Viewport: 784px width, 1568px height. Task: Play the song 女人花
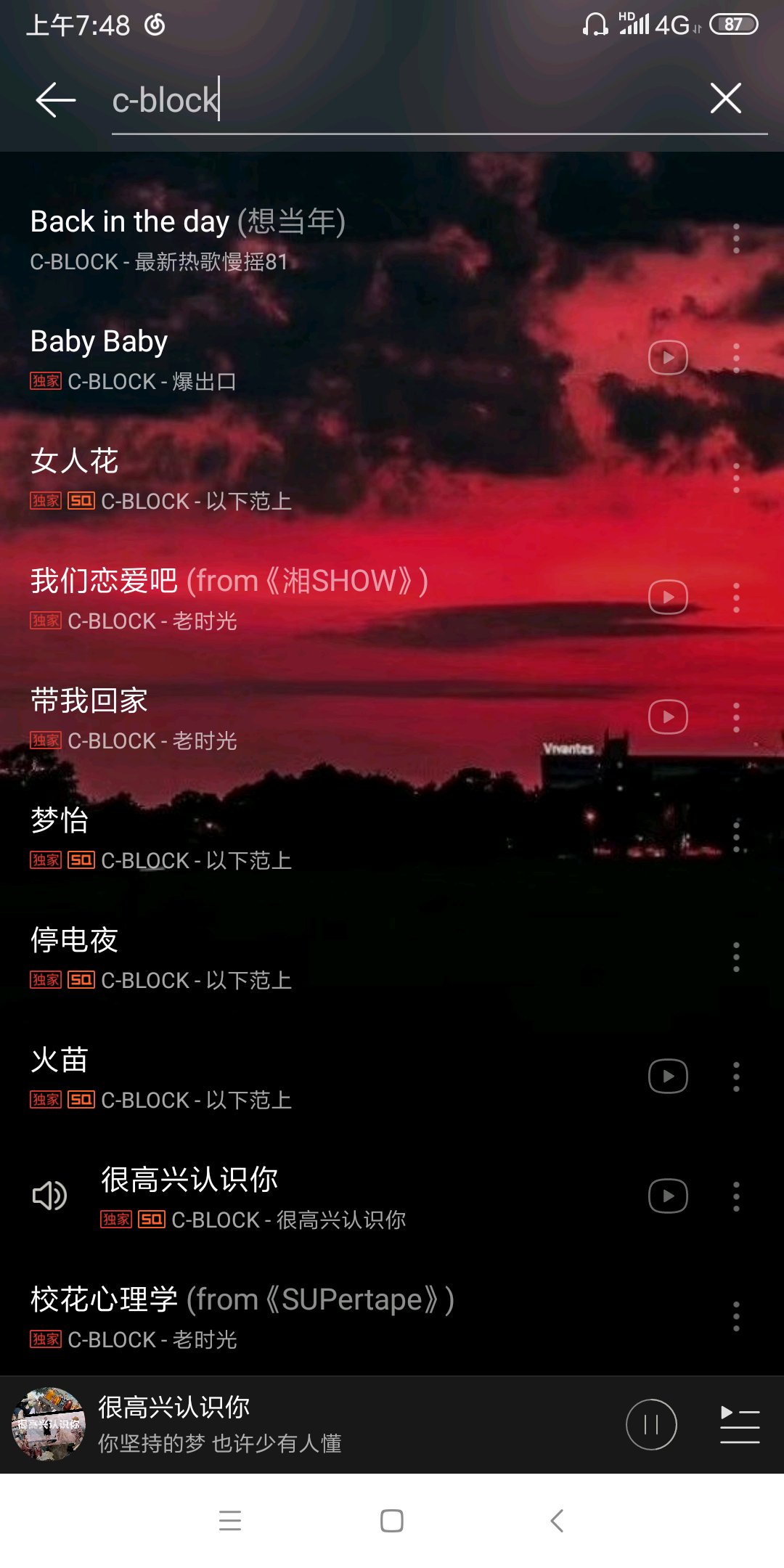click(290, 478)
